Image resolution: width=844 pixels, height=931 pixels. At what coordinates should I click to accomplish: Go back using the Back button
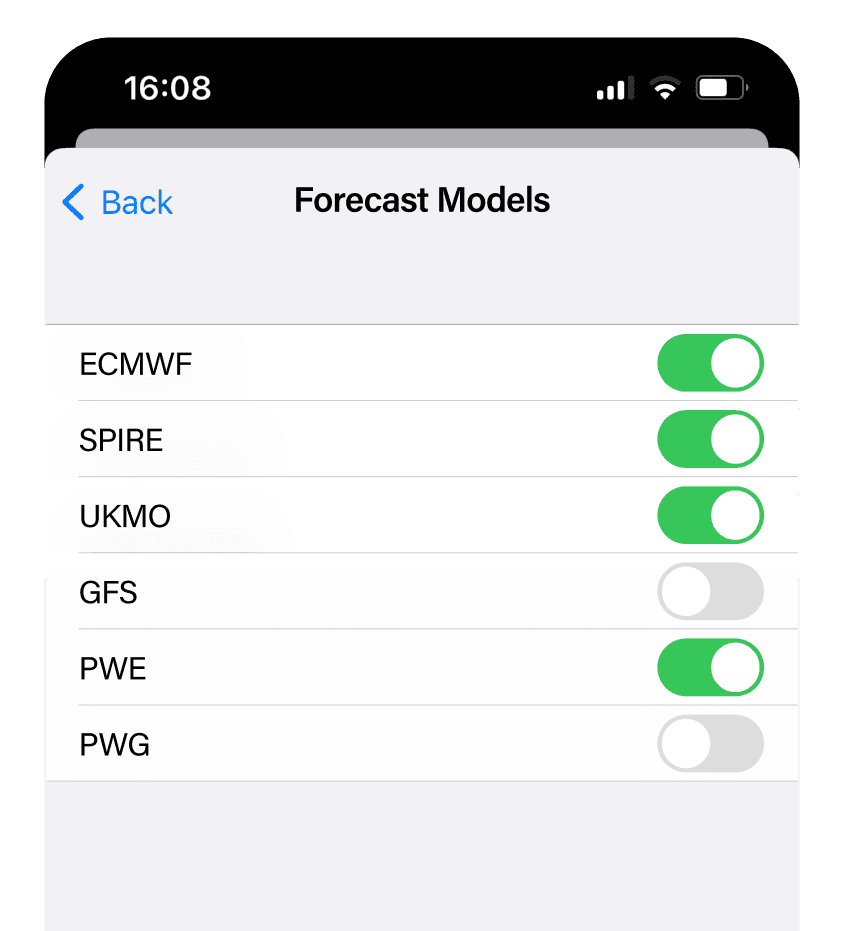point(118,202)
